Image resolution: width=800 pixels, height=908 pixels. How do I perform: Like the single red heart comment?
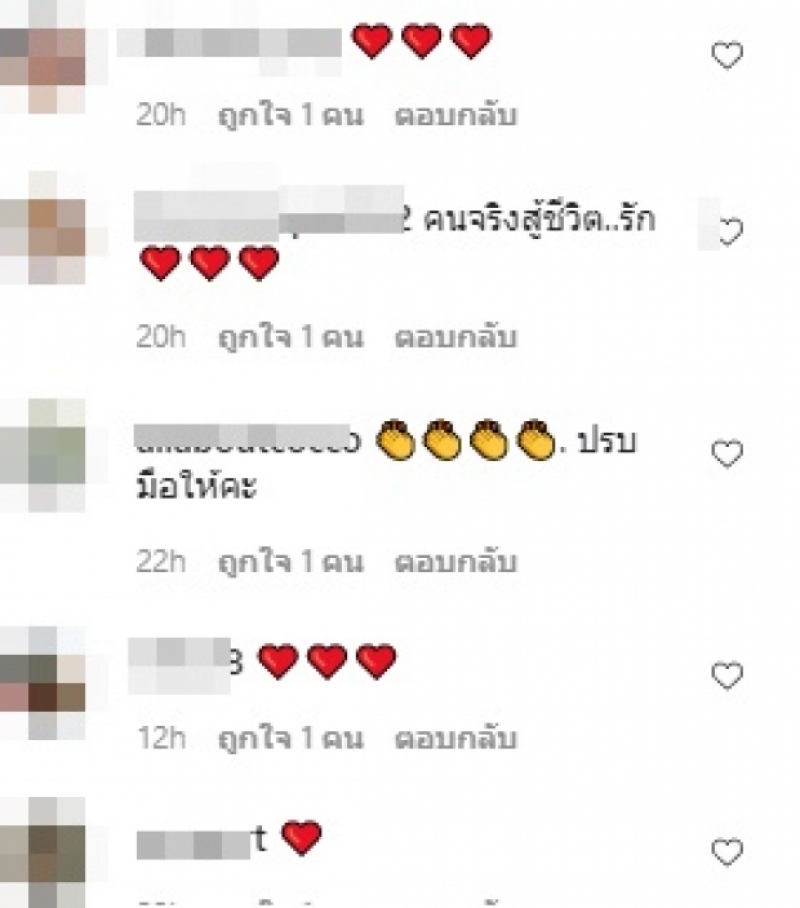[727, 852]
